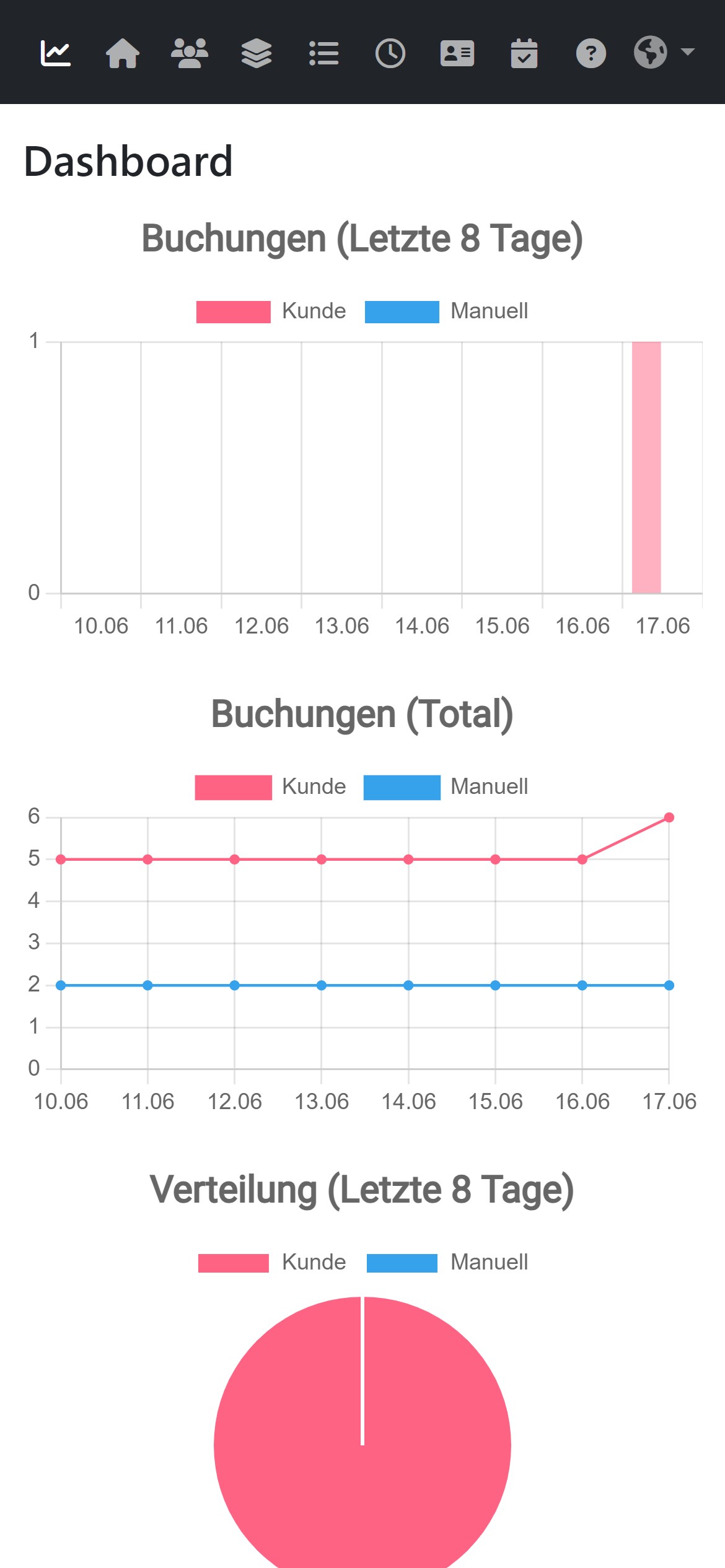The image size is (725, 1568).
Task: Open the clock icon in navbar
Action: 390,53
